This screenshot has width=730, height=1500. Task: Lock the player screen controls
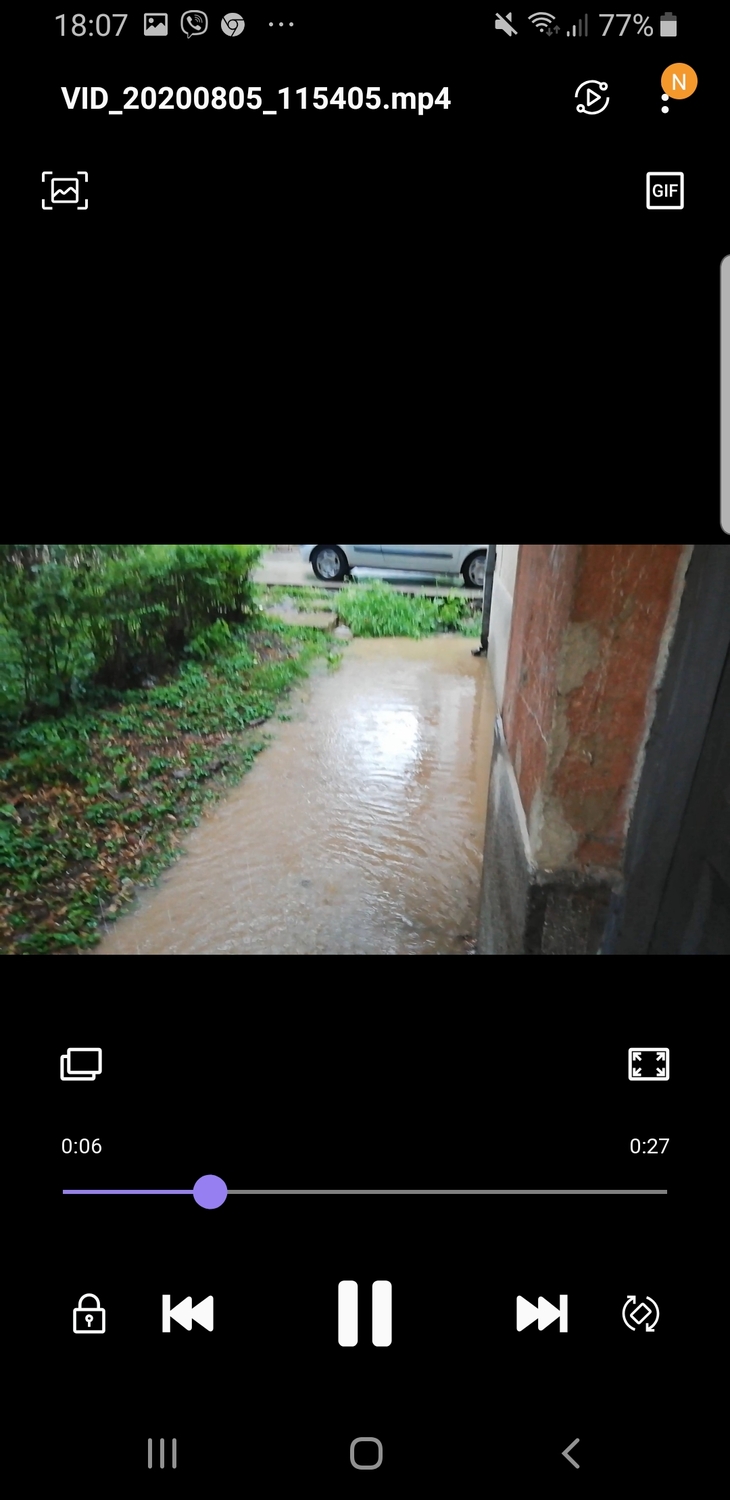pos(89,1313)
